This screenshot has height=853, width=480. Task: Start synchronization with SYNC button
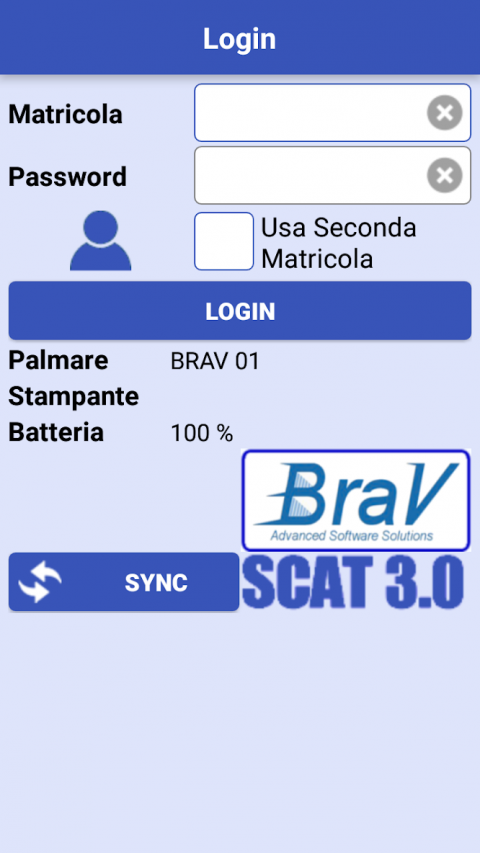[x=124, y=582]
